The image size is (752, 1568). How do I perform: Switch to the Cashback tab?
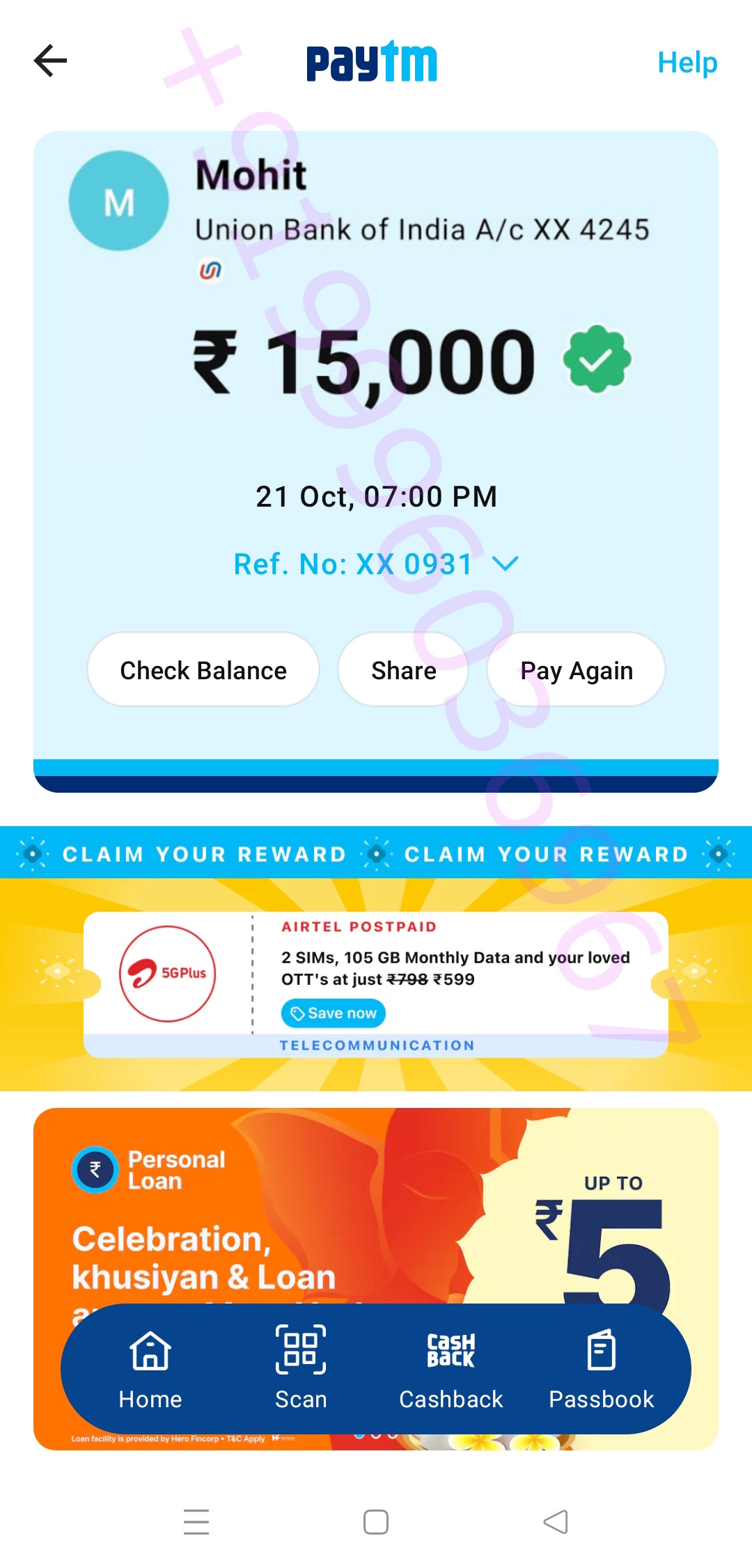click(x=451, y=1370)
